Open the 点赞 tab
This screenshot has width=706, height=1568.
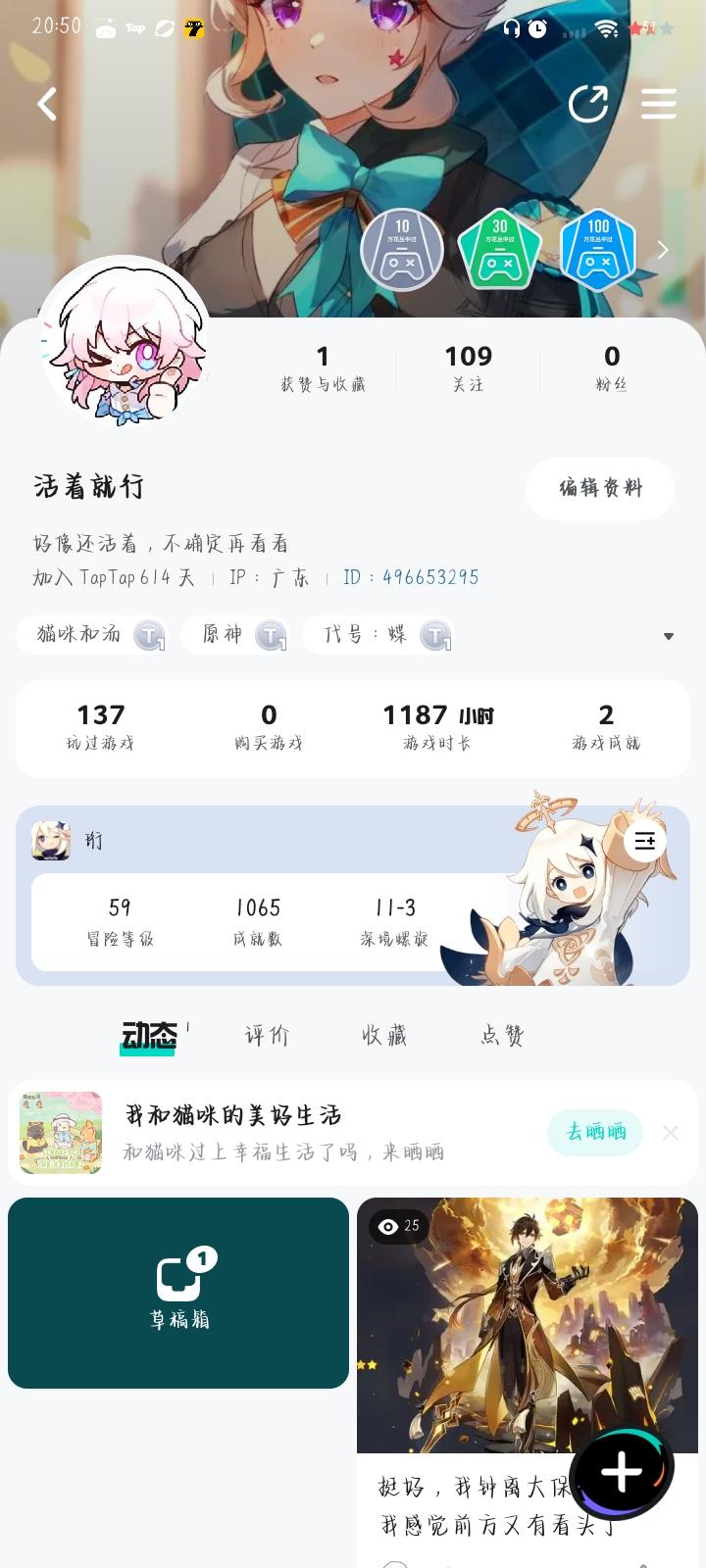[500, 1035]
